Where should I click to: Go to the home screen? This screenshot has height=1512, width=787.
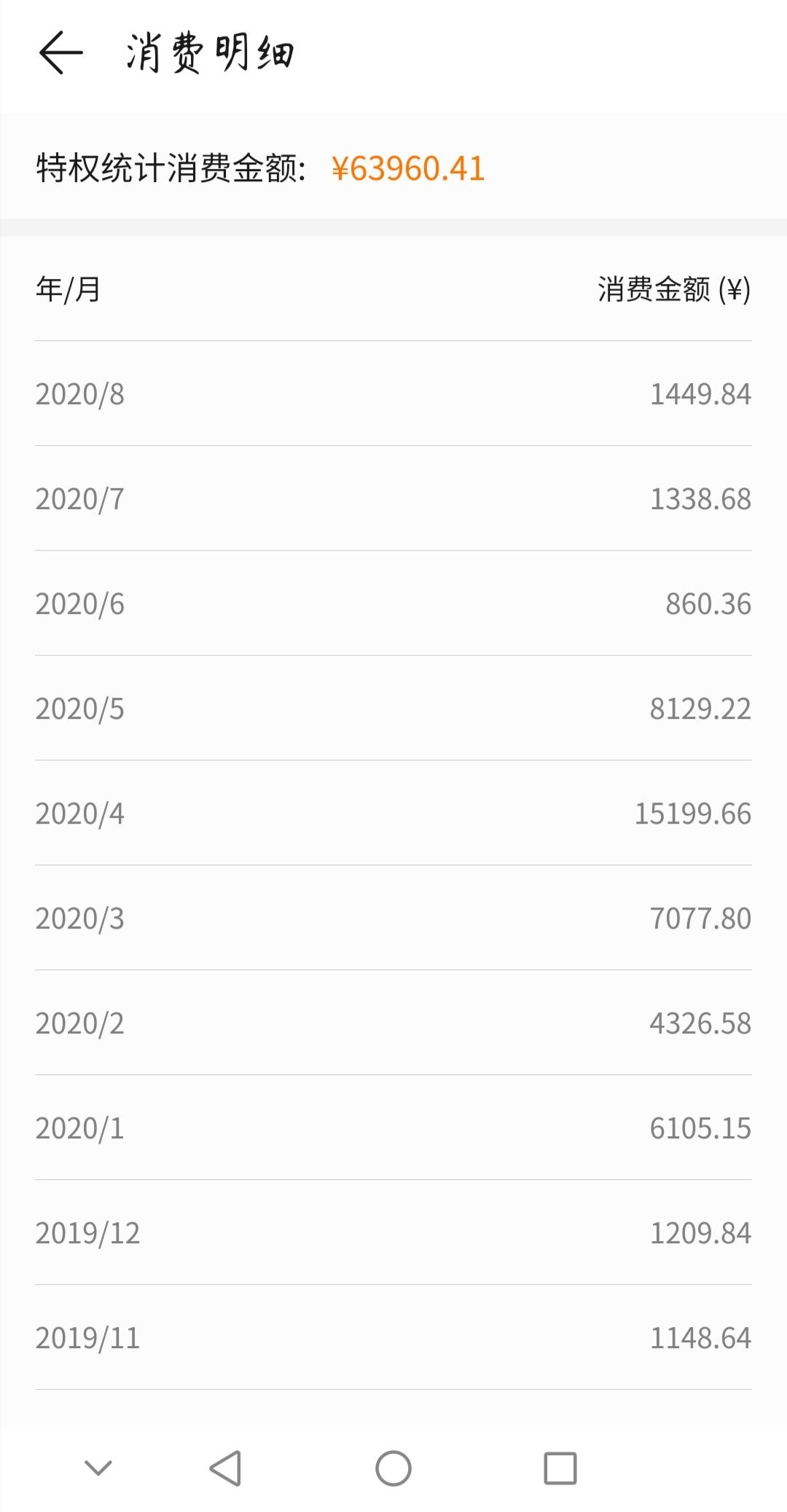[x=393, y=1468]
